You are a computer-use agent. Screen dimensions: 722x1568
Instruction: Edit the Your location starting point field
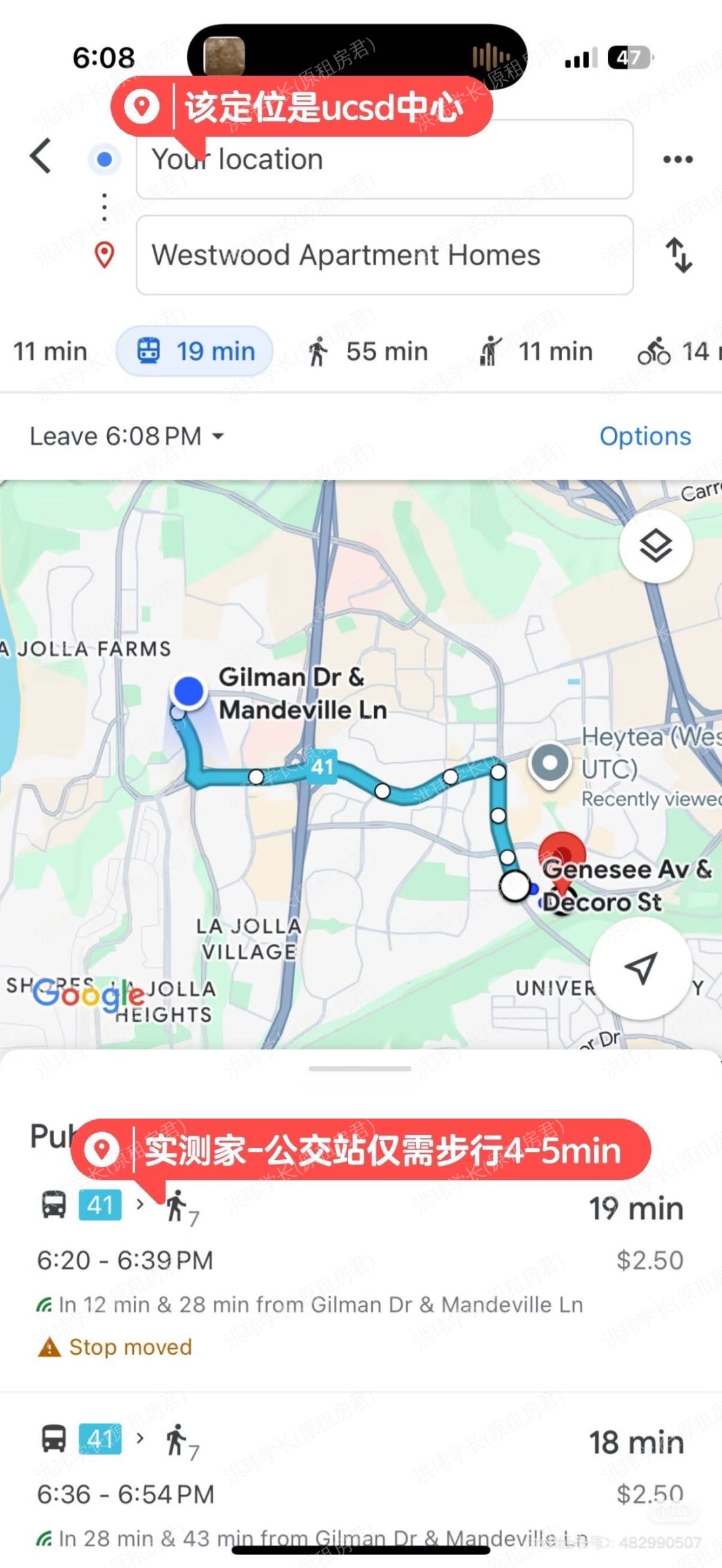coord(385,159)
